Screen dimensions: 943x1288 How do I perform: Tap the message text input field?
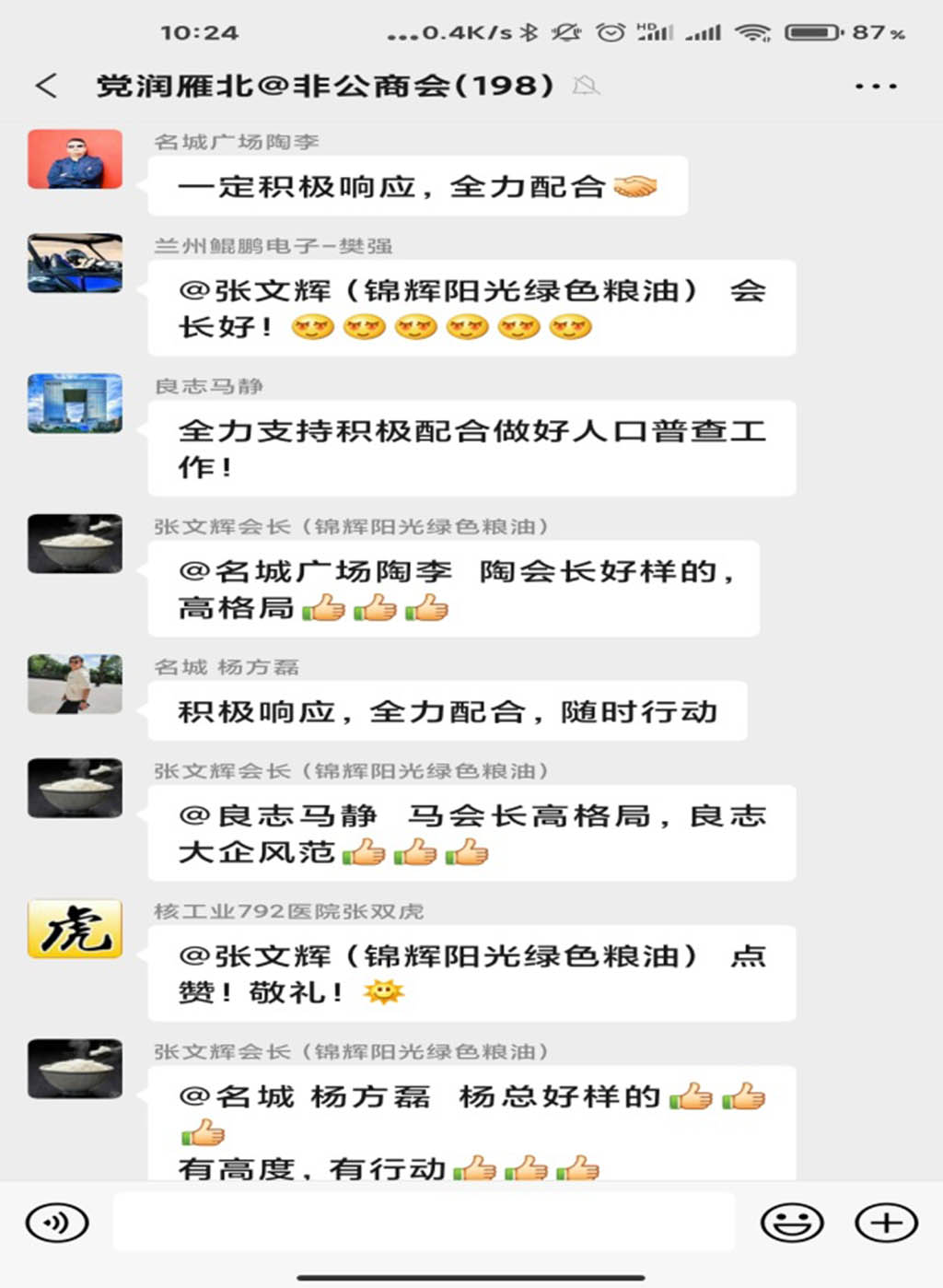[x=424, y=1223]
